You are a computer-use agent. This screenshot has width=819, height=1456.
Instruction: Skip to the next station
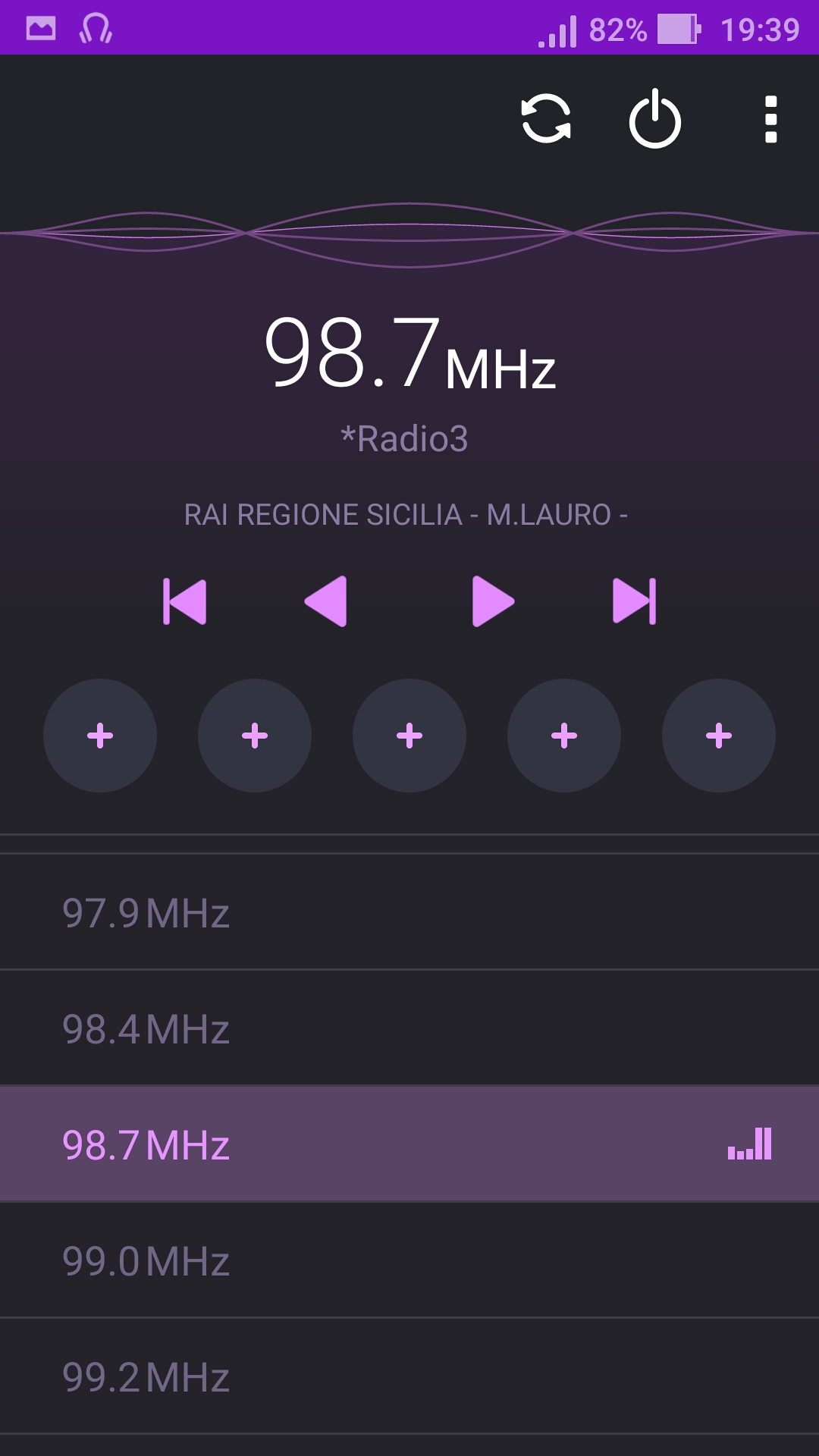click(x=635, y=601)
